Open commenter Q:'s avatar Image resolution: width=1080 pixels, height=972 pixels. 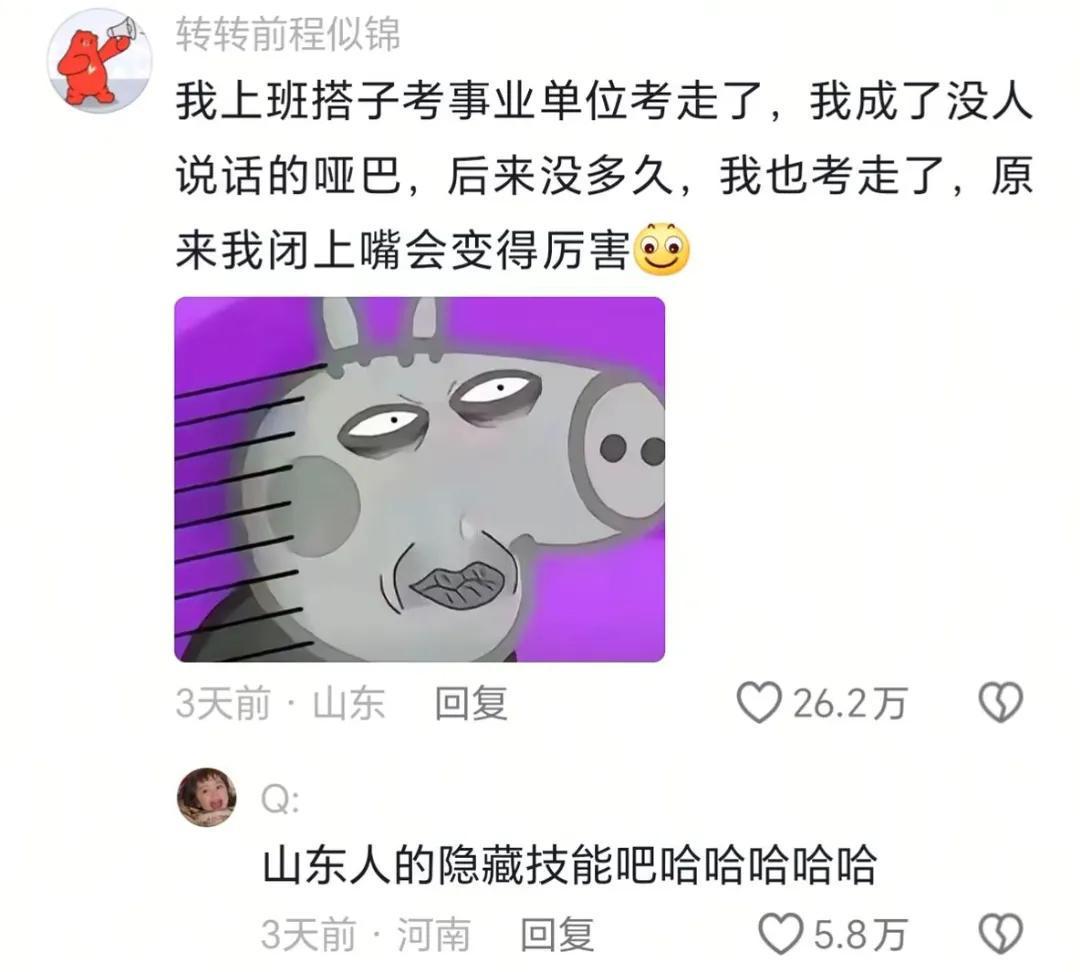click(207, 797)
